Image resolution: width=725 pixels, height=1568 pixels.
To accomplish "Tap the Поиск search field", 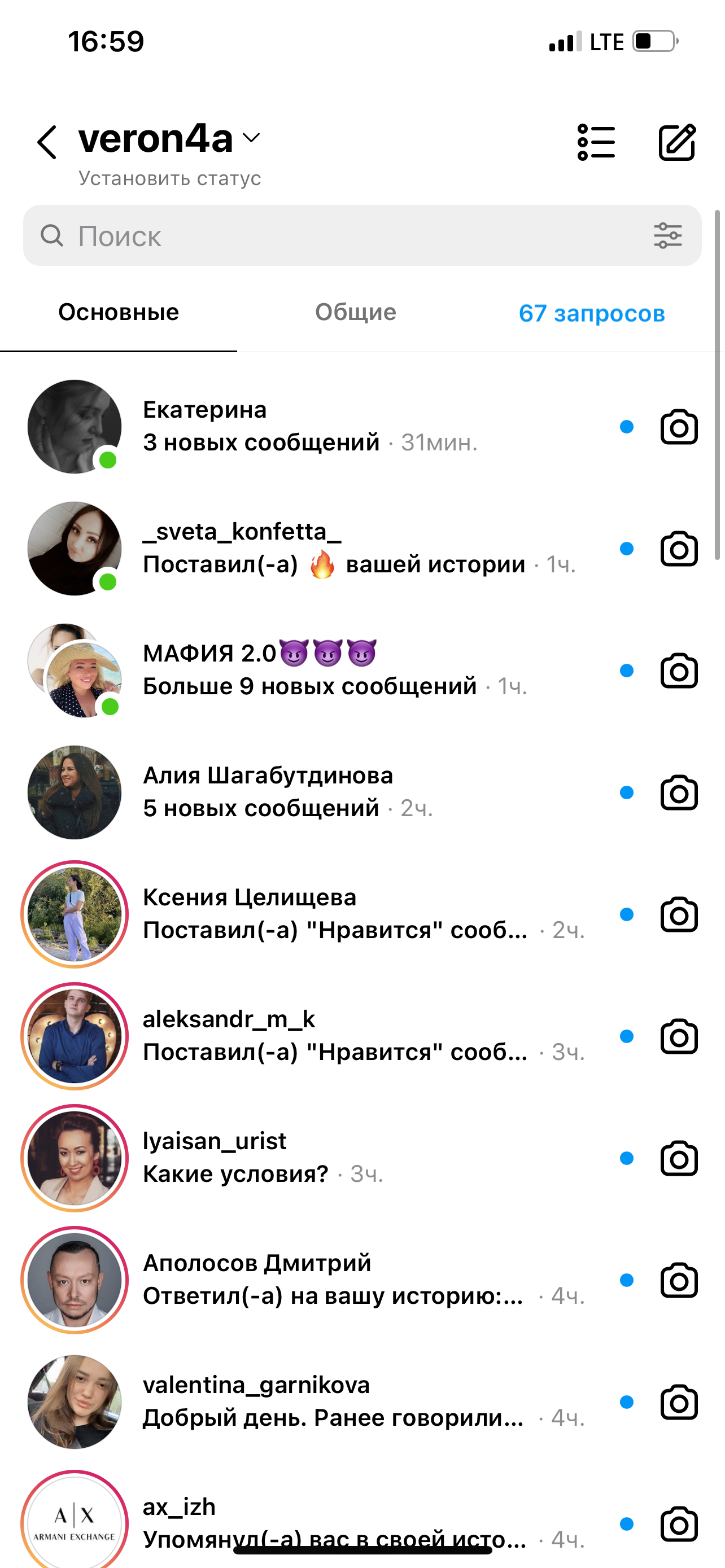I will 341,235.
